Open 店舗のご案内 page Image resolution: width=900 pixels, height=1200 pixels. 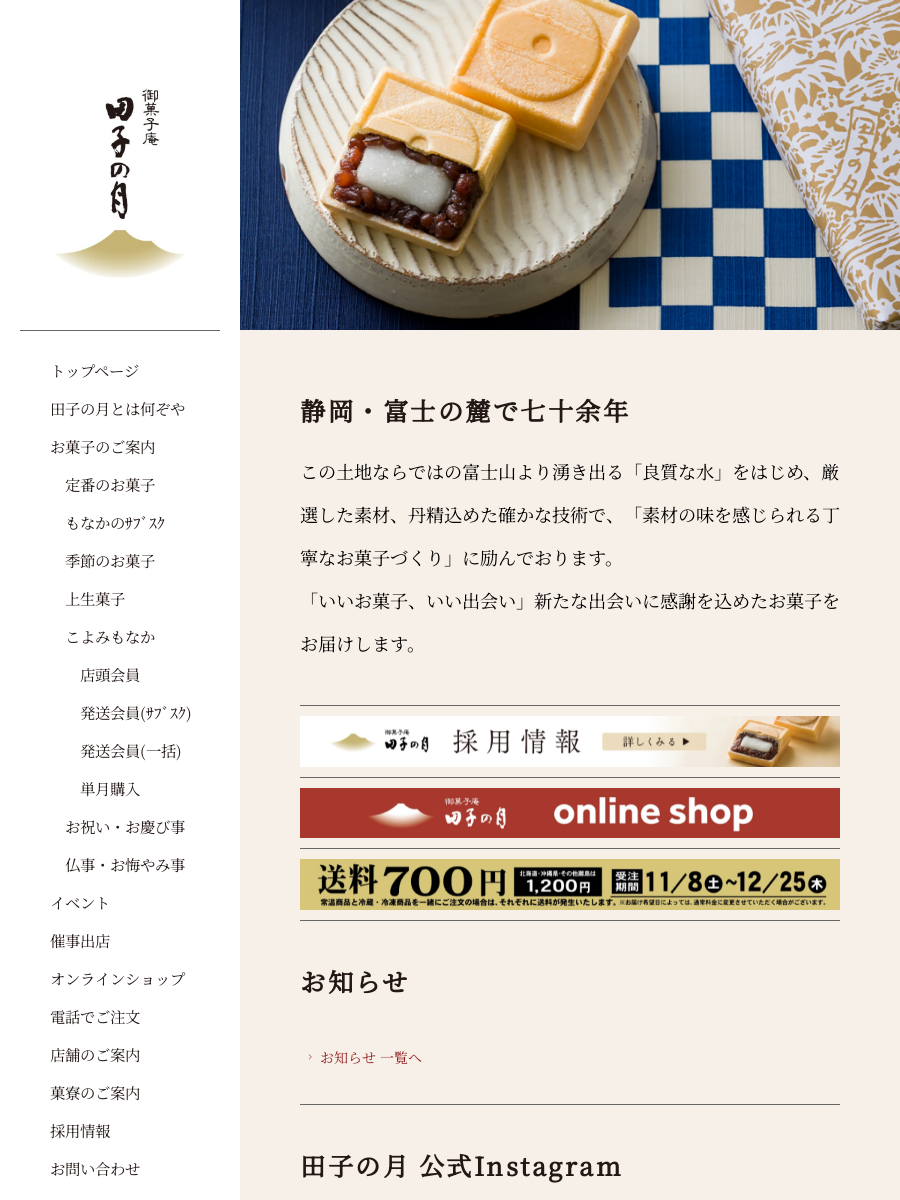(95, 1055)
